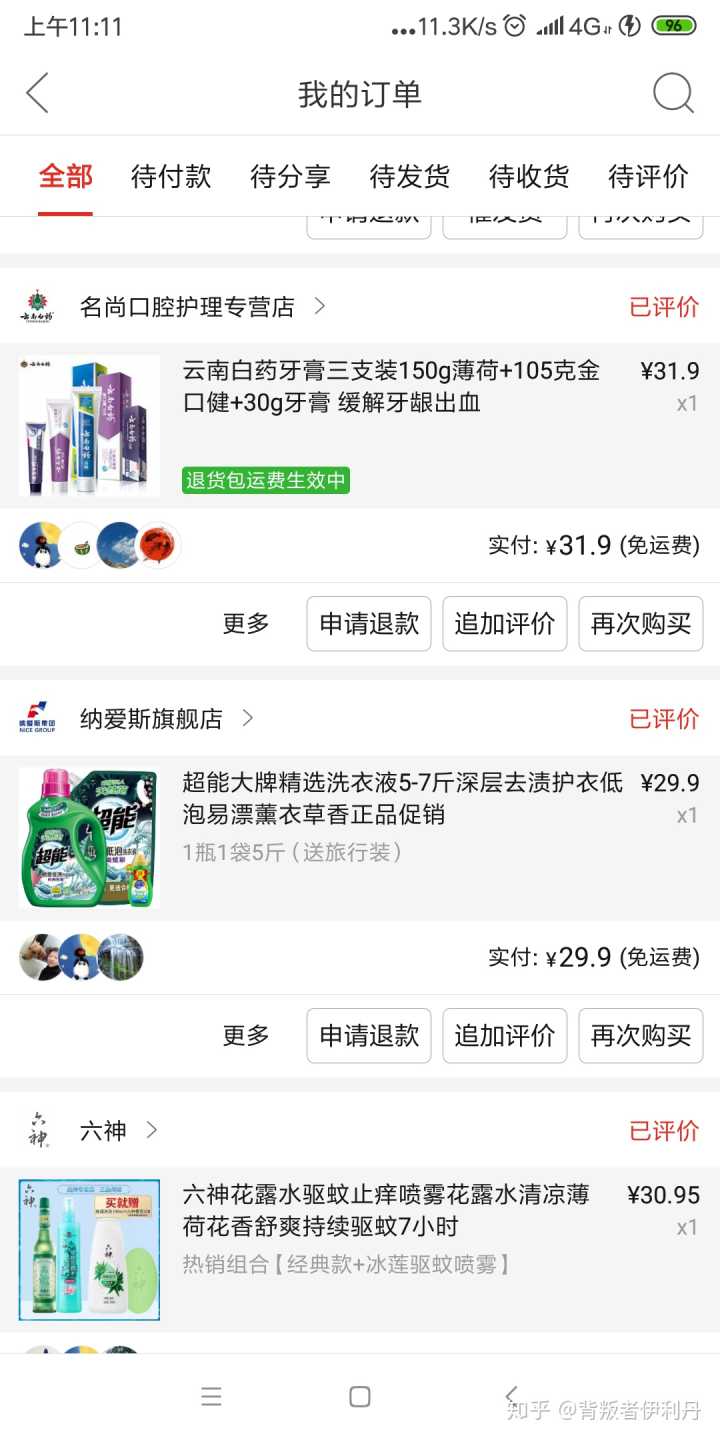This screenshot has width=720, height=1440.
Task: Switch to 待收货 tab
Action: point(529,177)
